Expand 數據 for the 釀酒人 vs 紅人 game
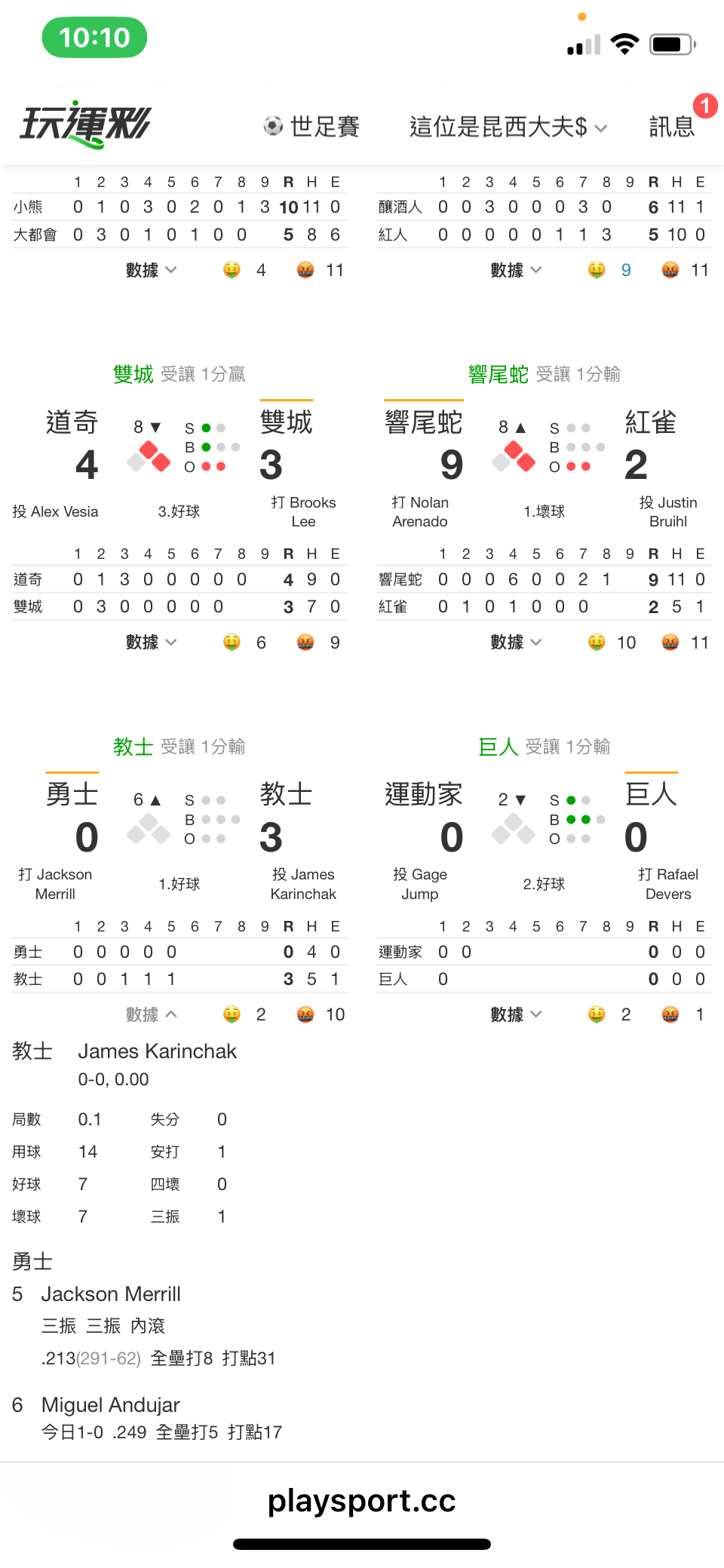This screenshot has height=1568, width=724. (516, 270)
